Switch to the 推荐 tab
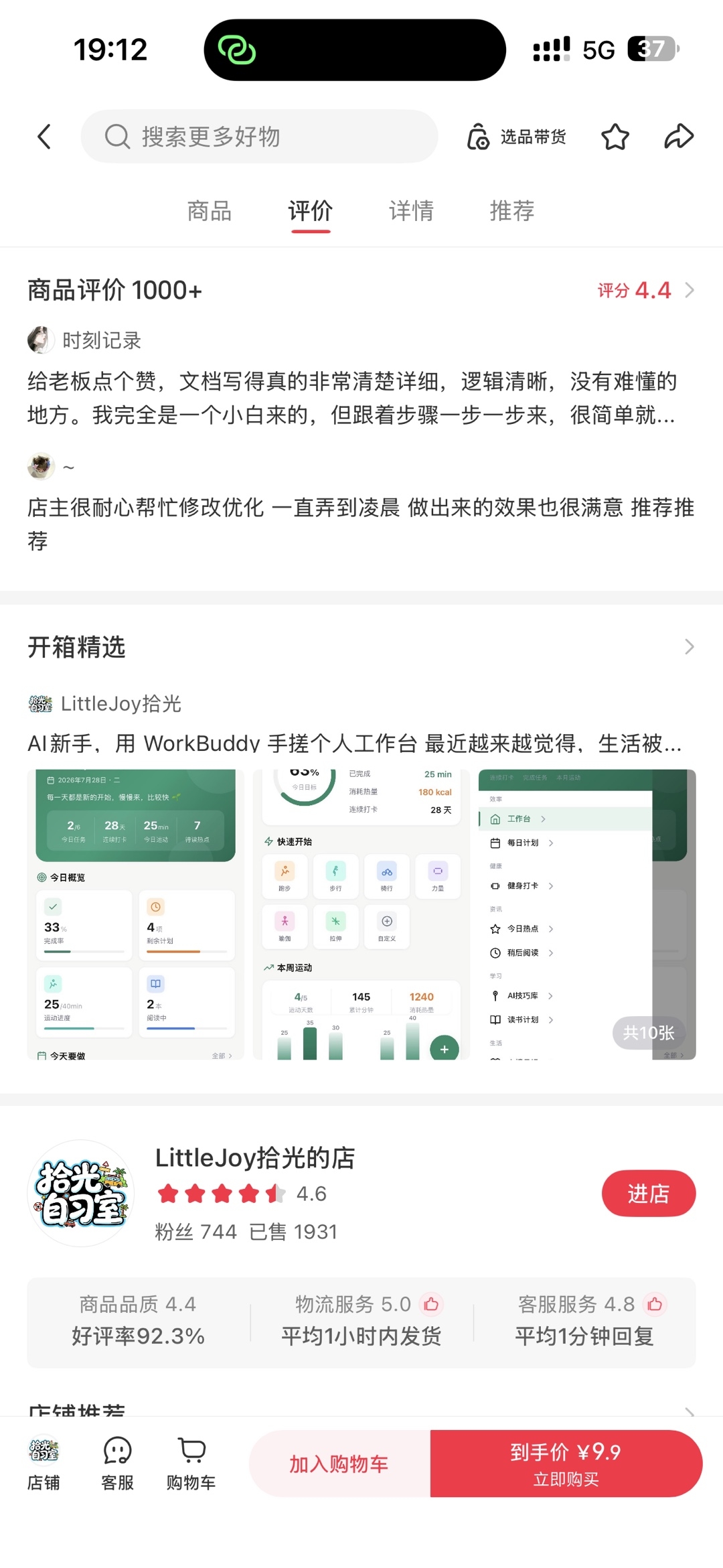 (x=512, y=211)
